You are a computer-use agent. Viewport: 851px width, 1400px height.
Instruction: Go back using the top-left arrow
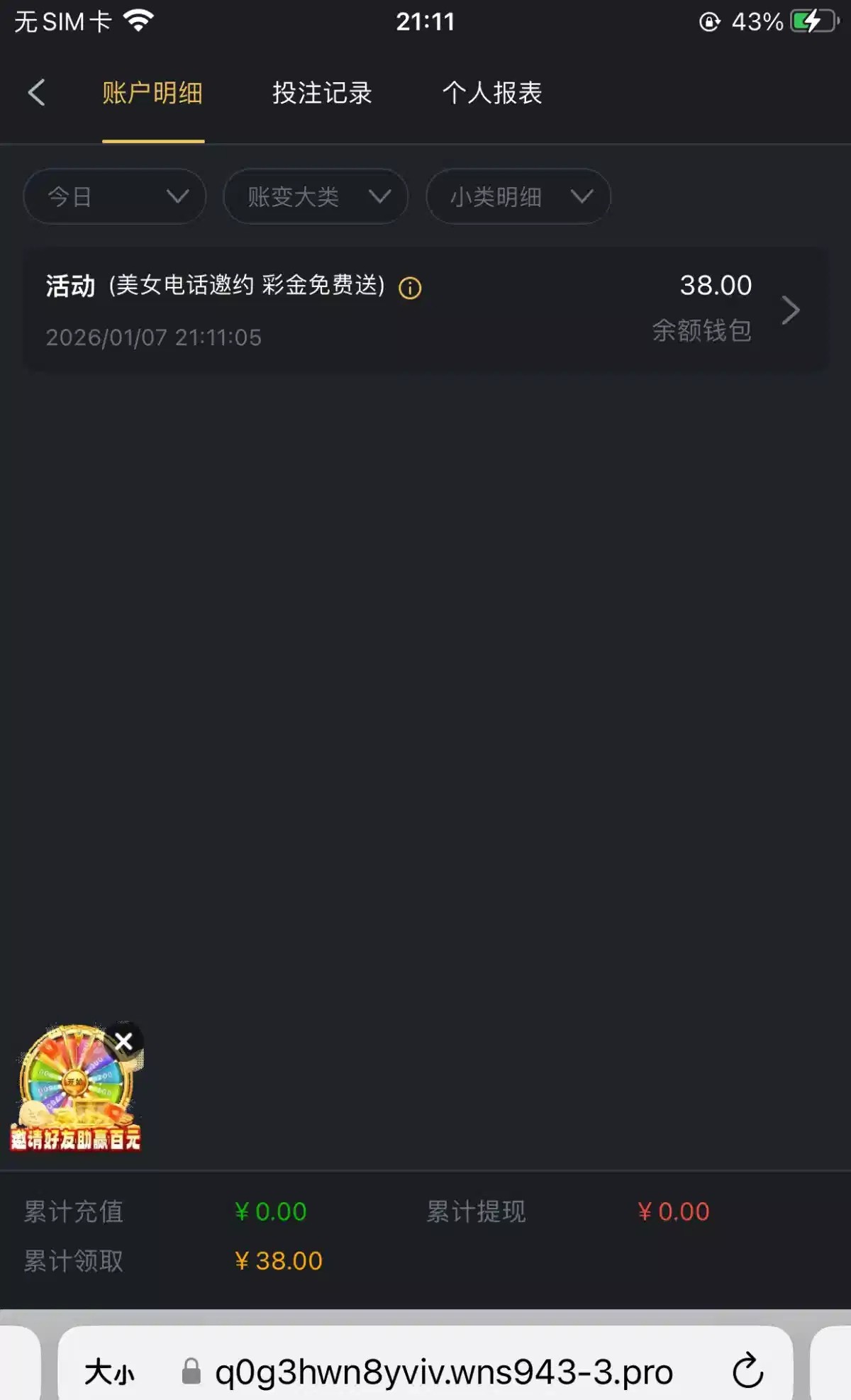click(37, 93)
